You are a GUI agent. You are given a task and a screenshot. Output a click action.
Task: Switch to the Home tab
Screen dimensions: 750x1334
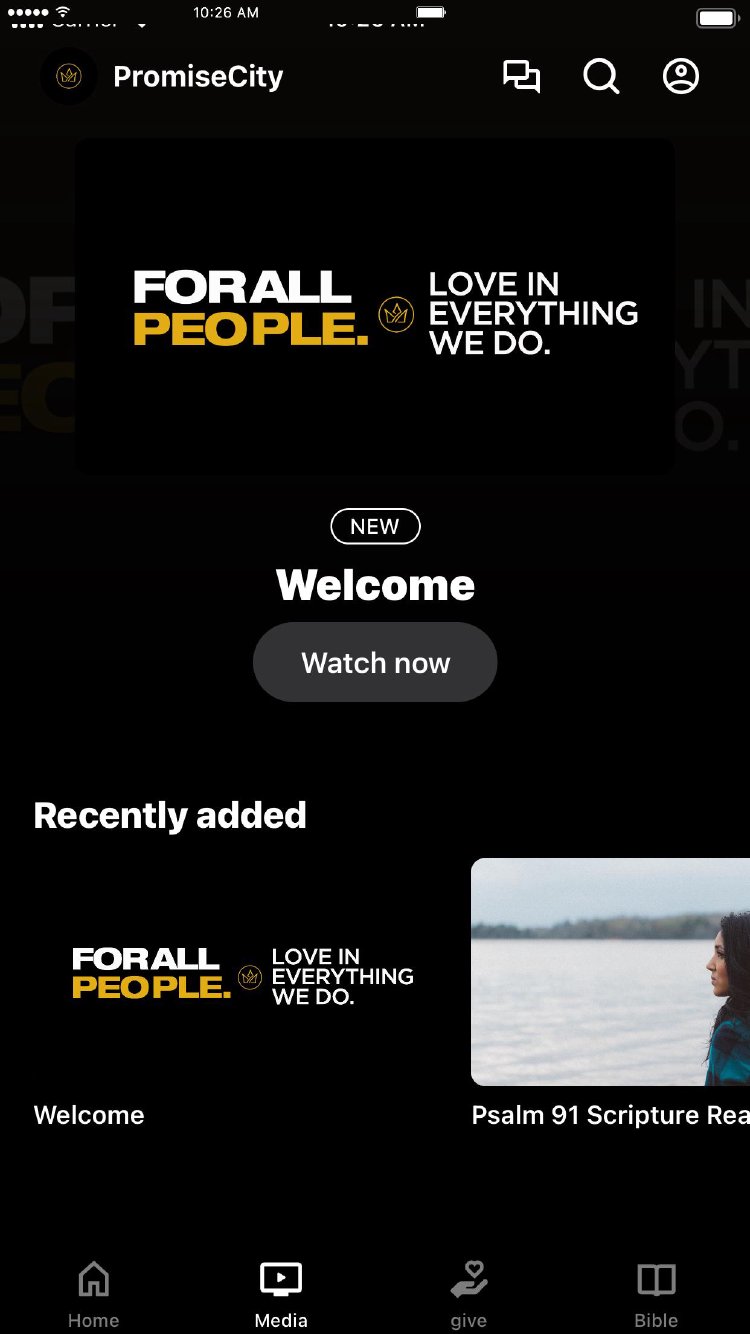click(93, 1294)
